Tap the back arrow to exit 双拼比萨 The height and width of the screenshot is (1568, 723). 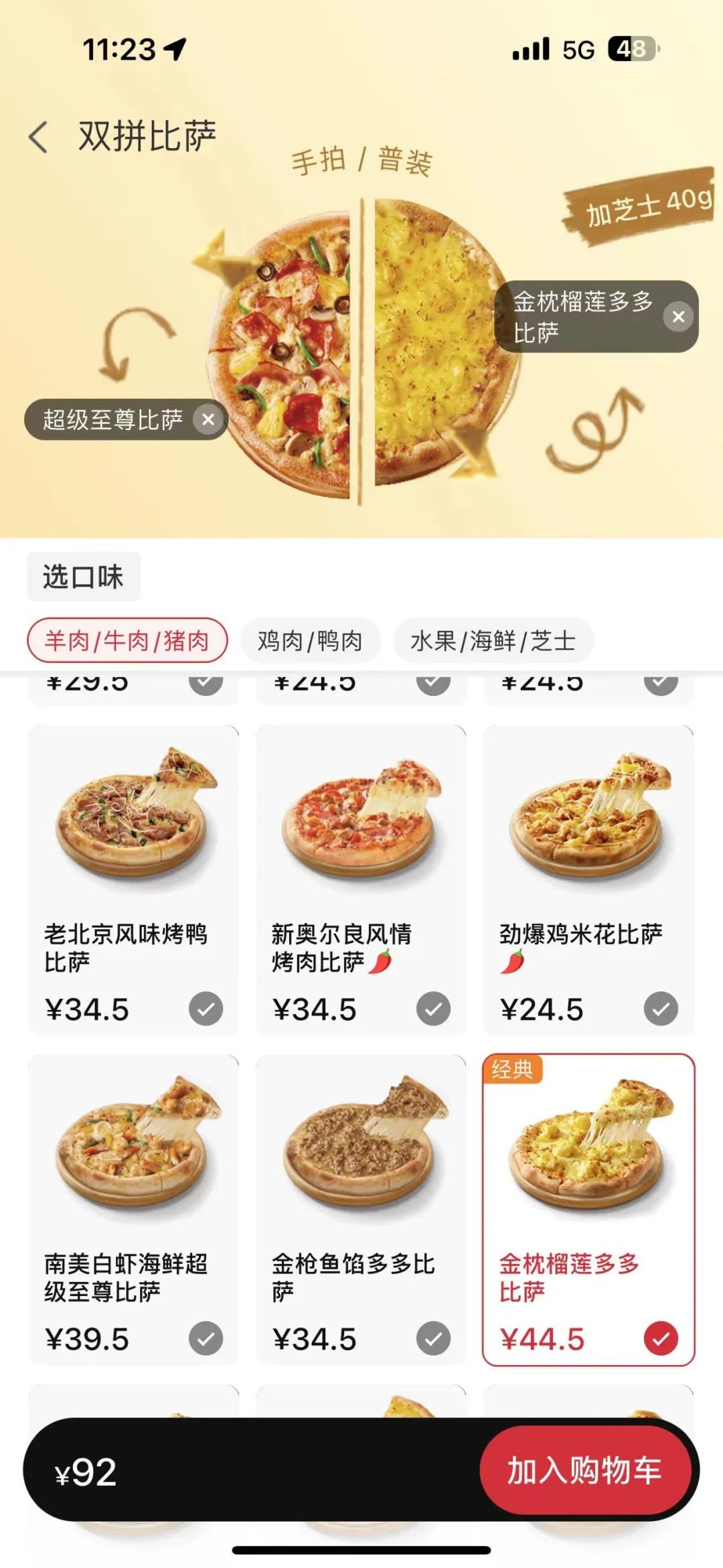click(38, 134)
